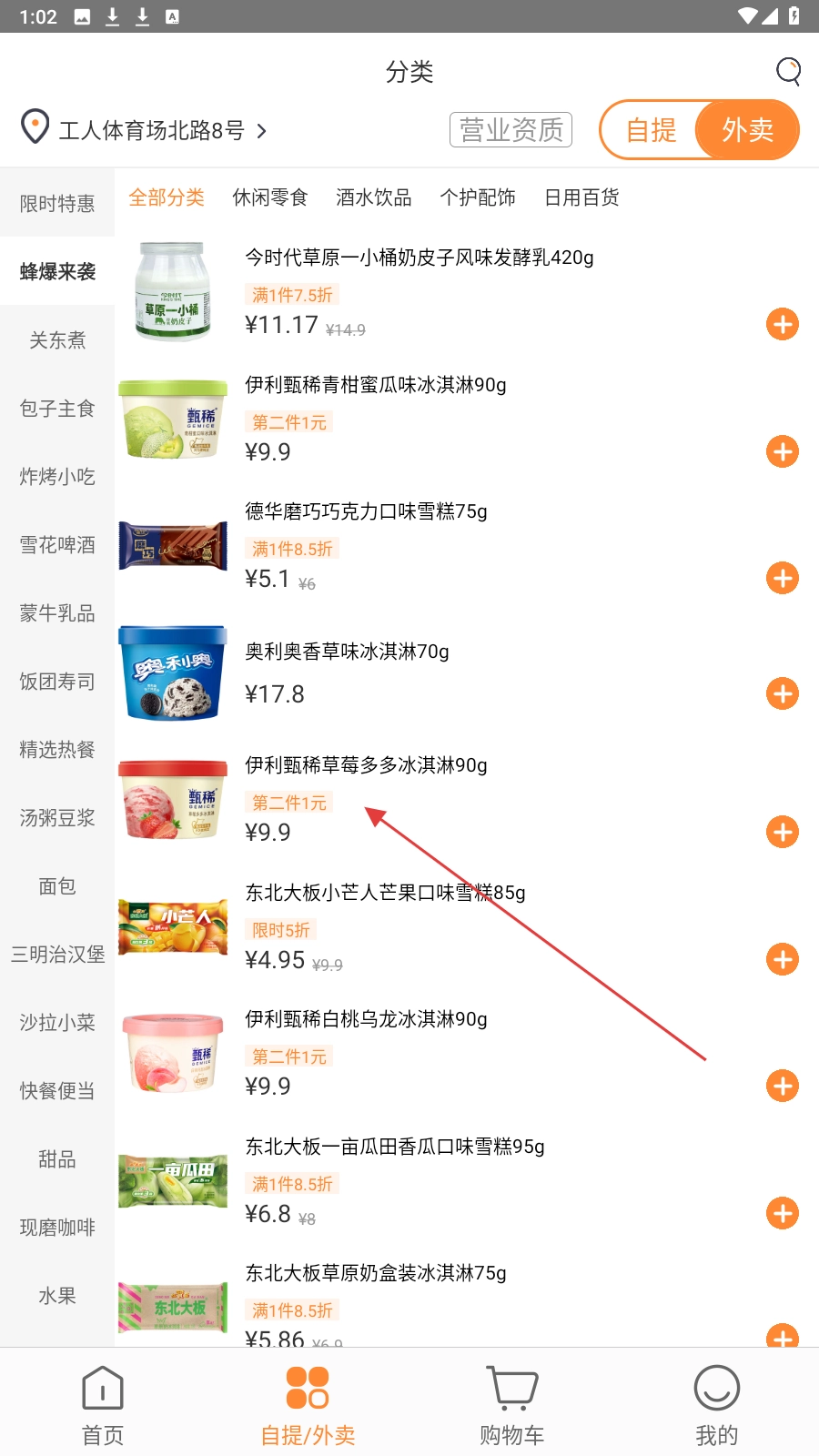
Task: Add 伊利甄稀草莓多多冰淇淋 to cart
Action: point(782,832)
